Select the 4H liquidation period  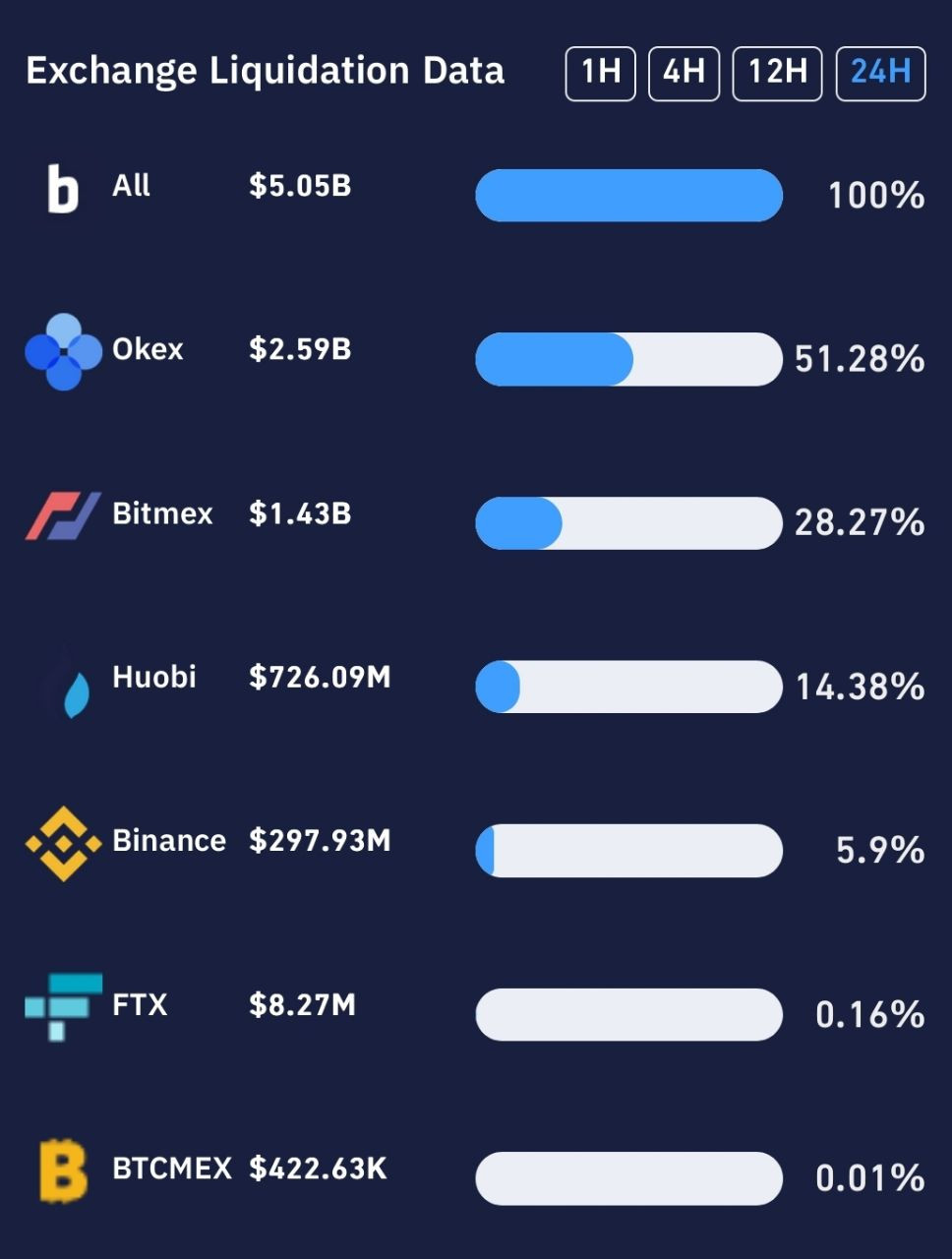[684, 74]
